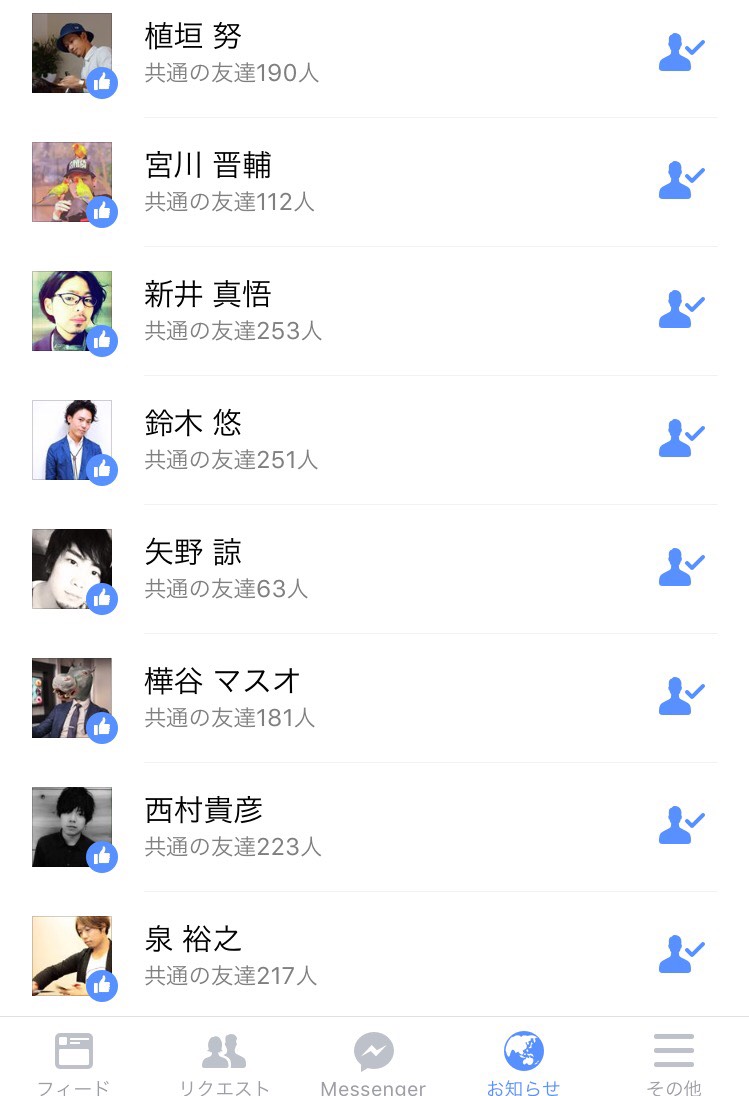Open the その他 menu tab
This screenshot has height=1096, width=749.
pos(673,1062)
